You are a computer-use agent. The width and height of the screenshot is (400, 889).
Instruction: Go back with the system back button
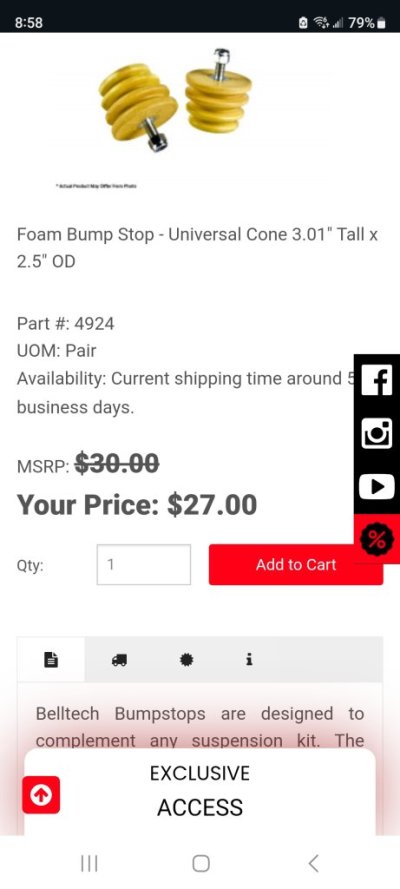[x=313, y=863]
